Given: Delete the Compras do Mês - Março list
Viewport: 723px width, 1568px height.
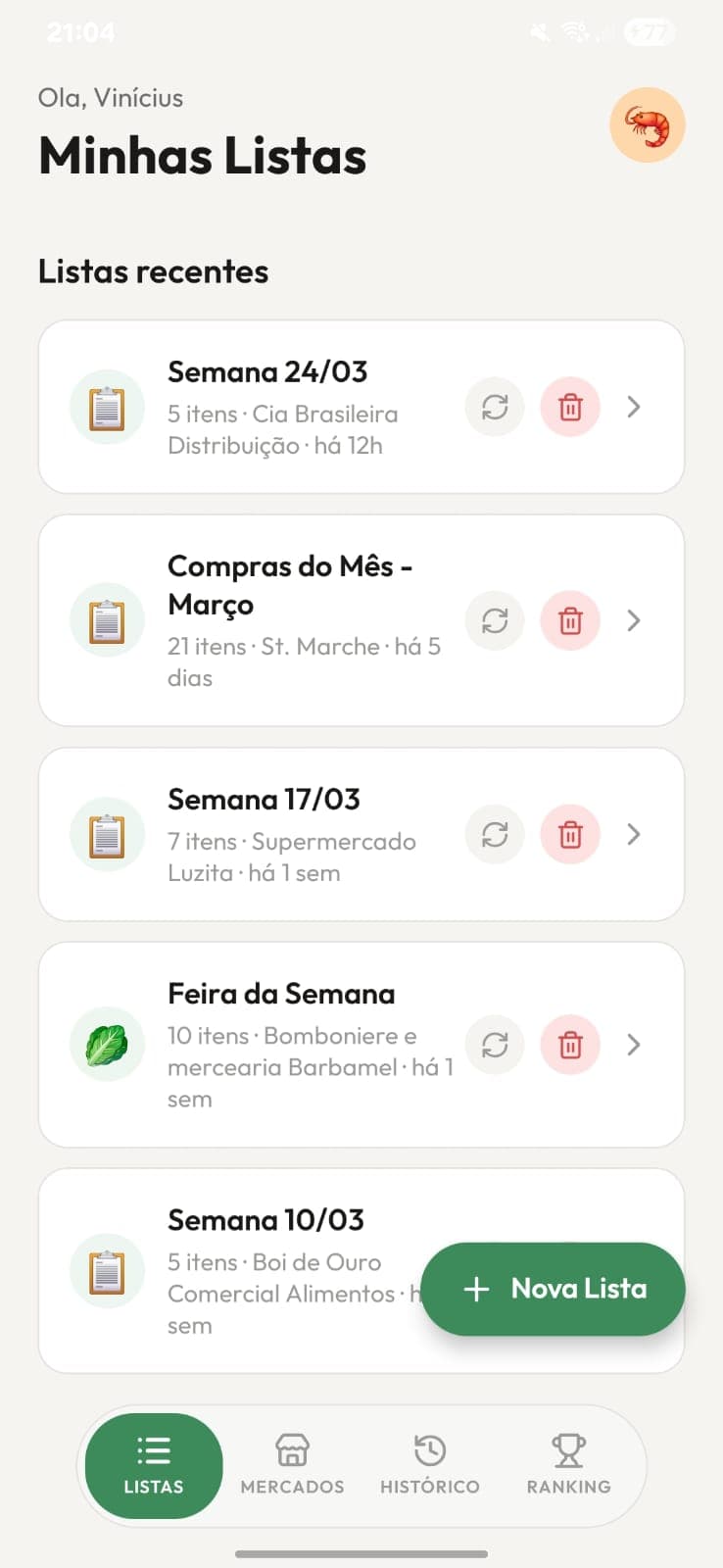Looking at the screenshot, I should point(569,620).
